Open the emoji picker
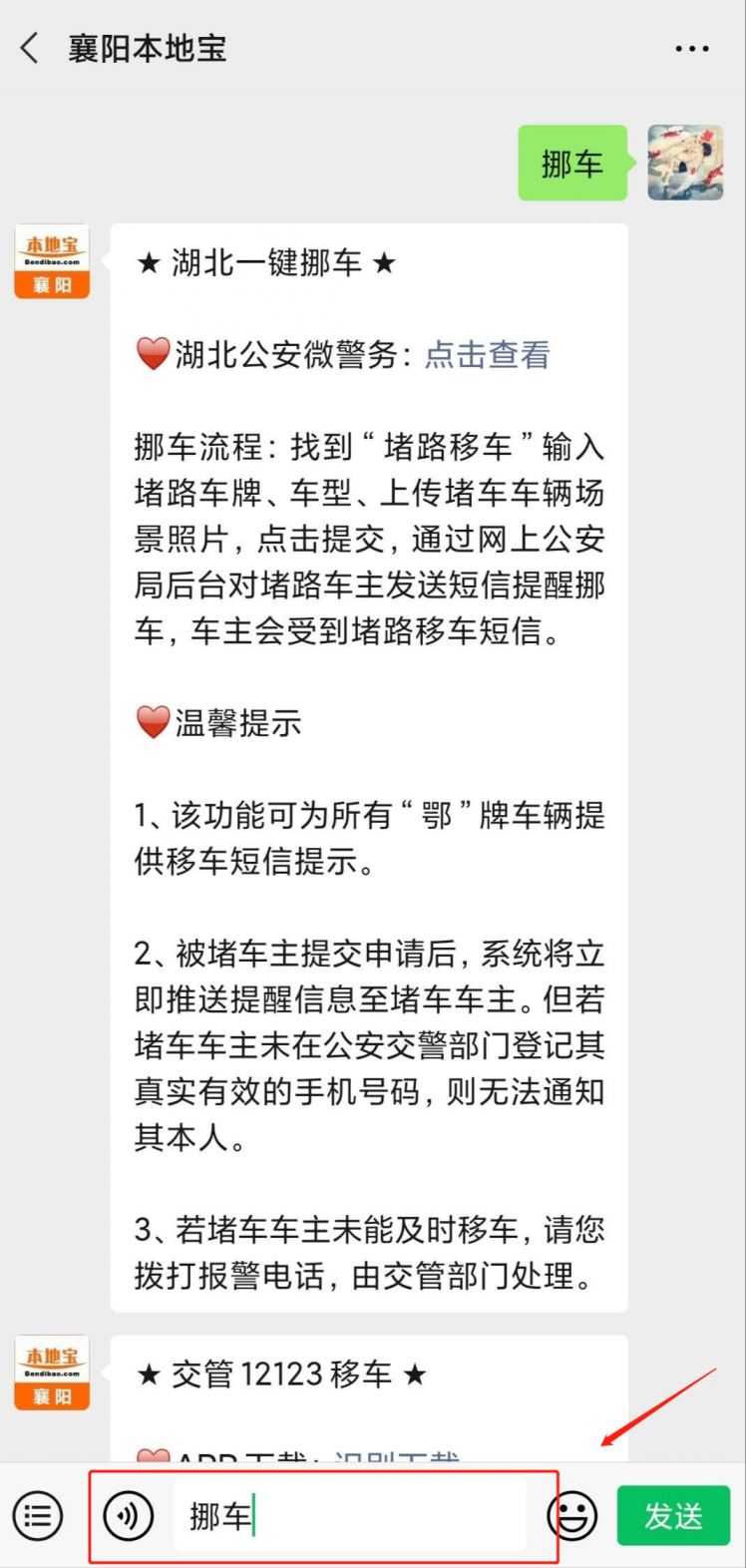Image resolution: width=746 pixels, height=1568 pixels. pos(571,1516)
